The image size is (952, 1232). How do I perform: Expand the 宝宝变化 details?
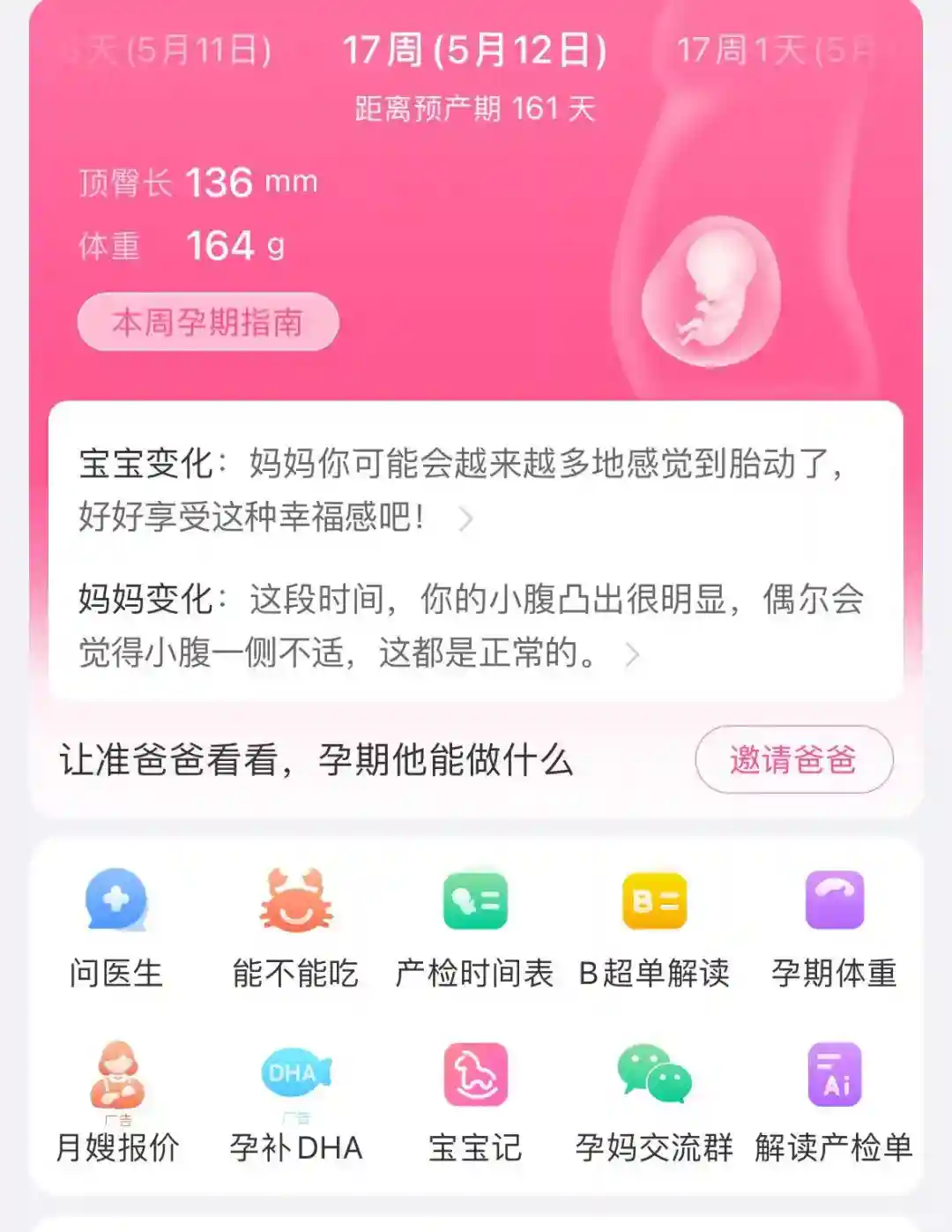pyautogui.click(x=465, y=519)
